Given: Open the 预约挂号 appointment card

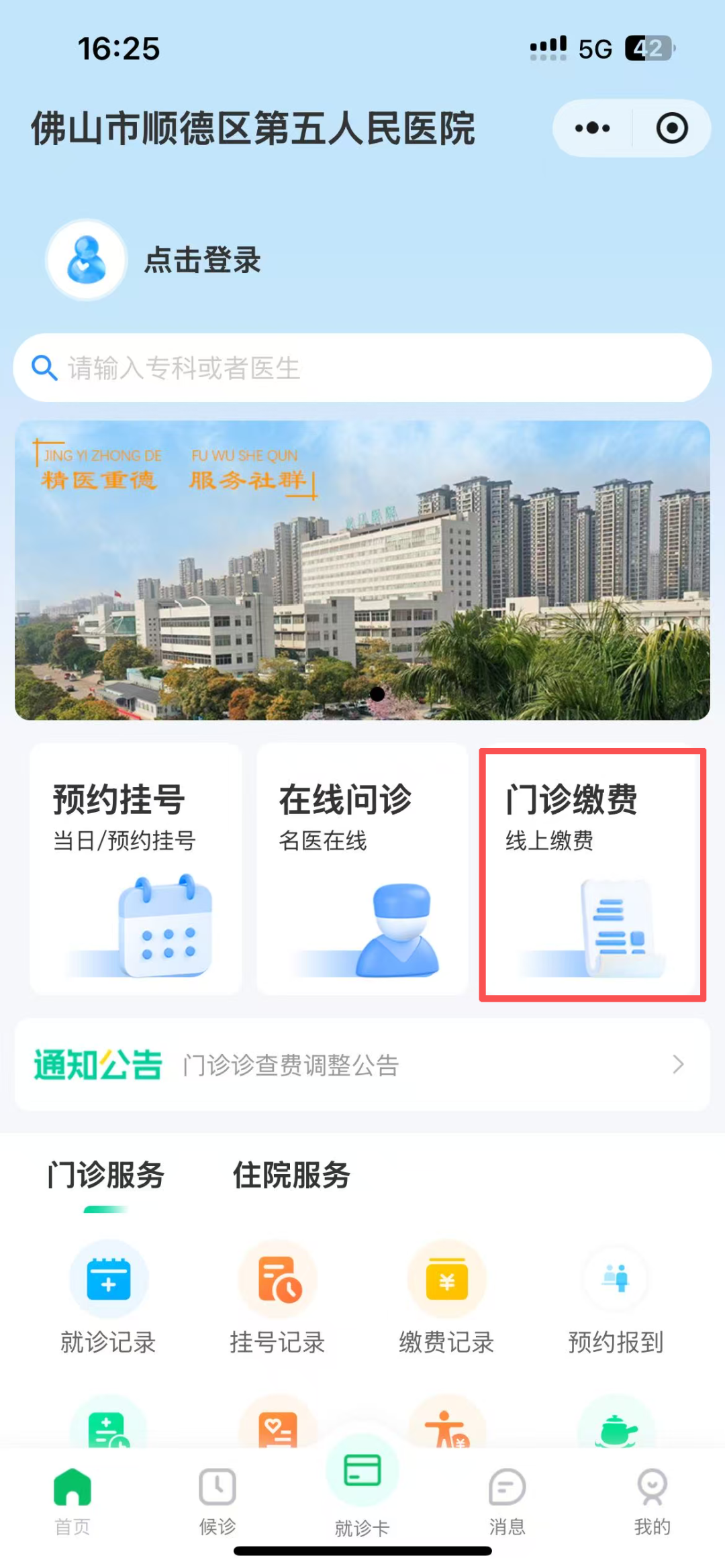Looking at the screenshot, I should coord(135,868).
